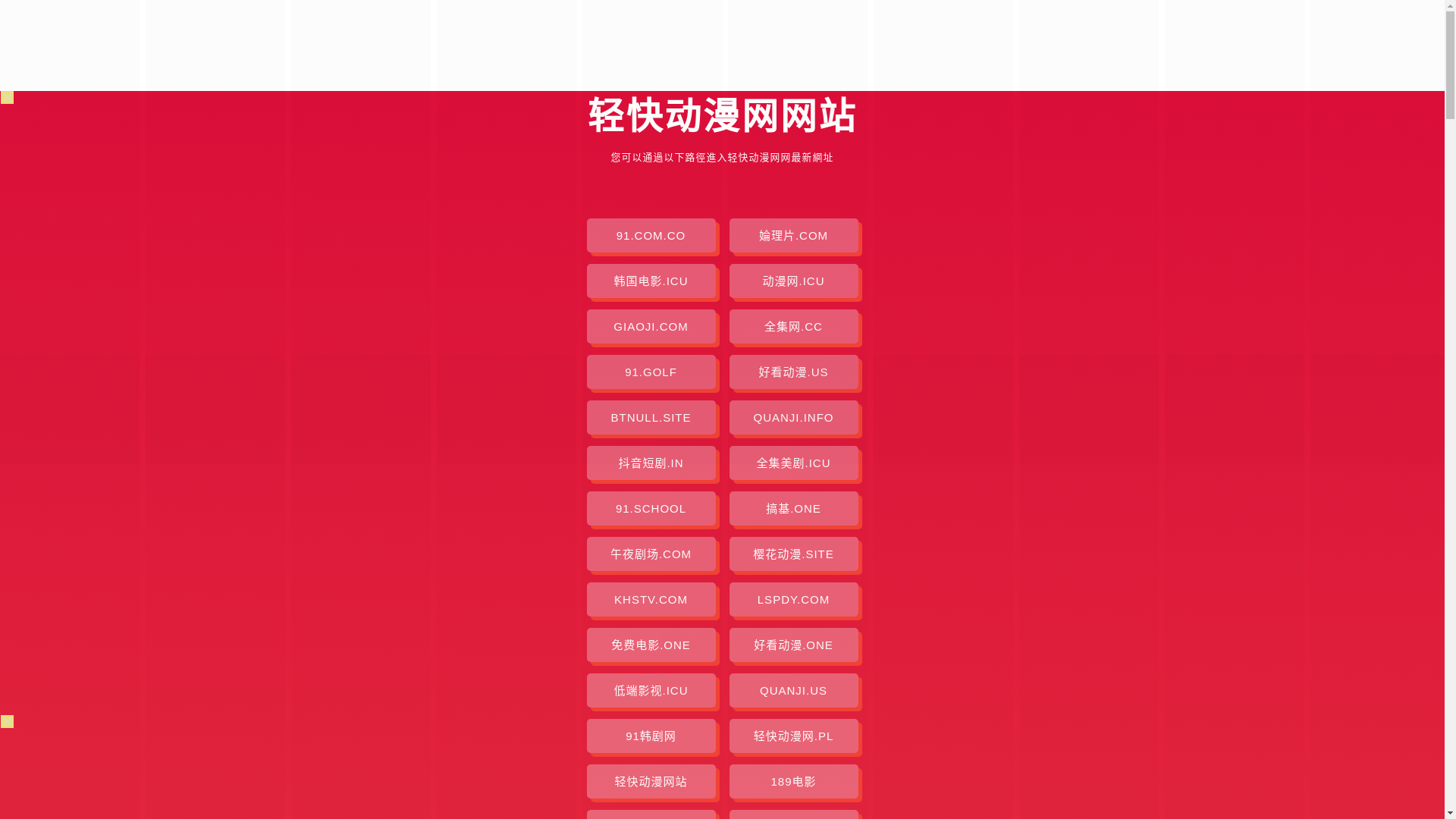Tap the QUANJI.INFO button
Image resolution: width=1456 pixels, height=819 pixels.
793,418
